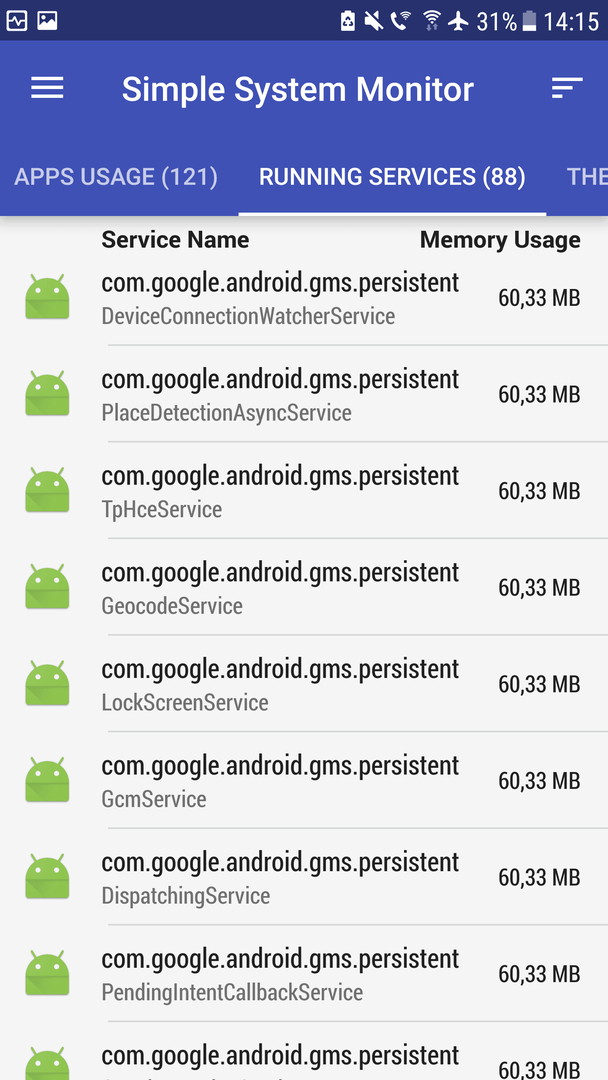Image resolution: width=608 pixels, height=1080 pixels.
Task: Open the GcmService row
Action: point(304,780)
